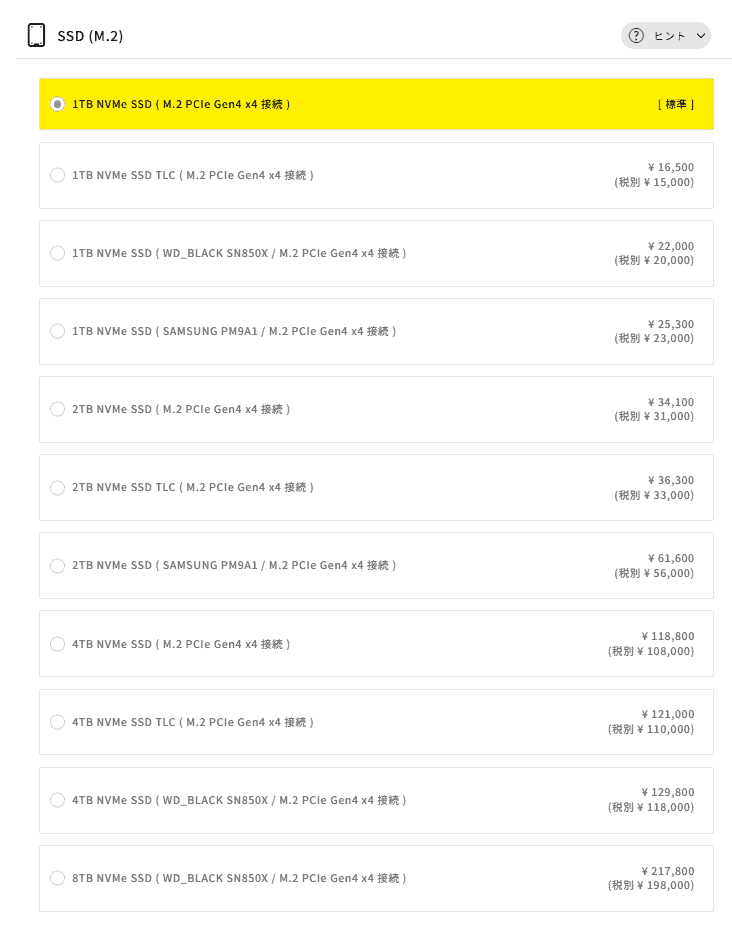Choose the 8TB WD_BLACK SN850X SSD

(58, 878)
